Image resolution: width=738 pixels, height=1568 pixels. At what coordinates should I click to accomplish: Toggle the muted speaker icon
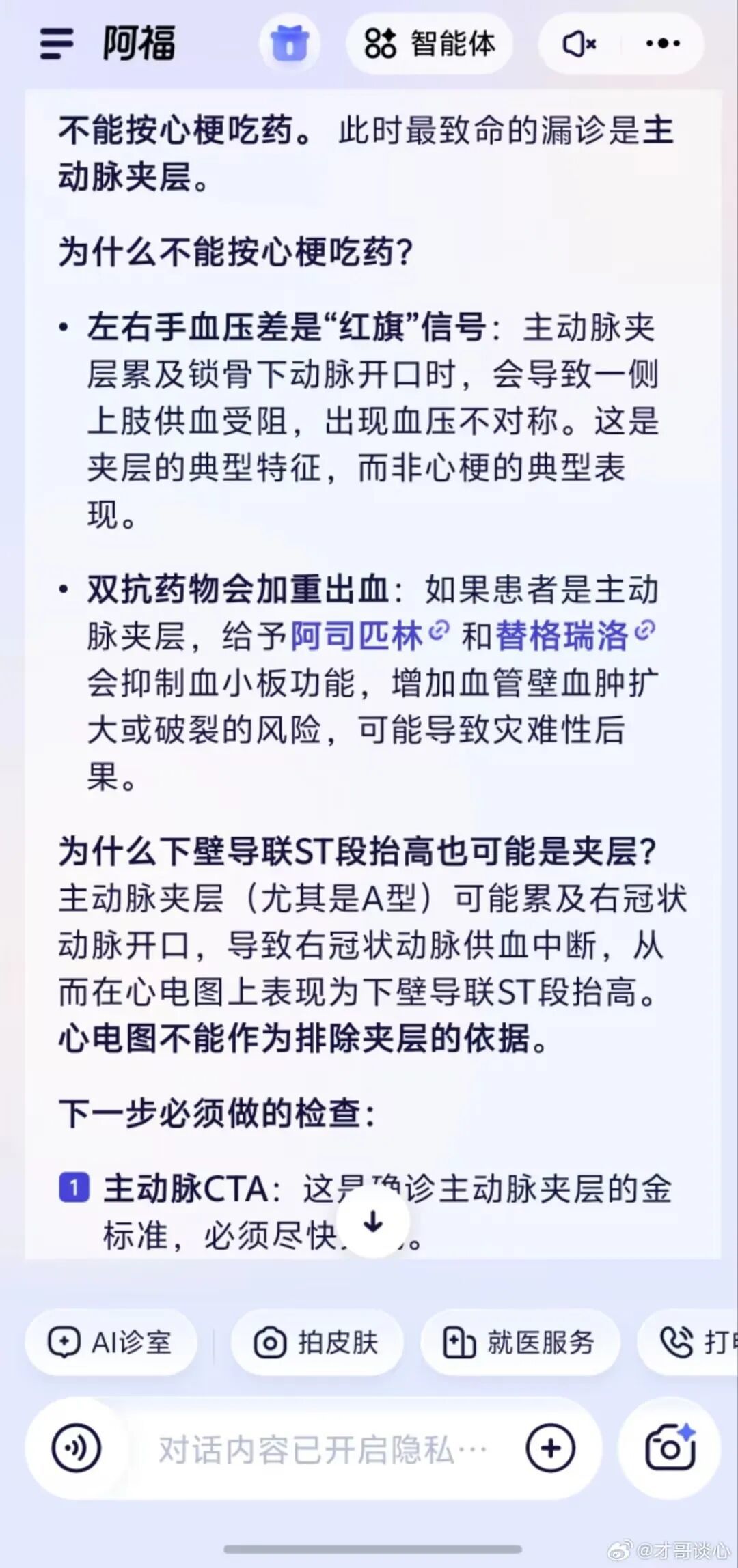pyautogui.click(x=579, y=44)
